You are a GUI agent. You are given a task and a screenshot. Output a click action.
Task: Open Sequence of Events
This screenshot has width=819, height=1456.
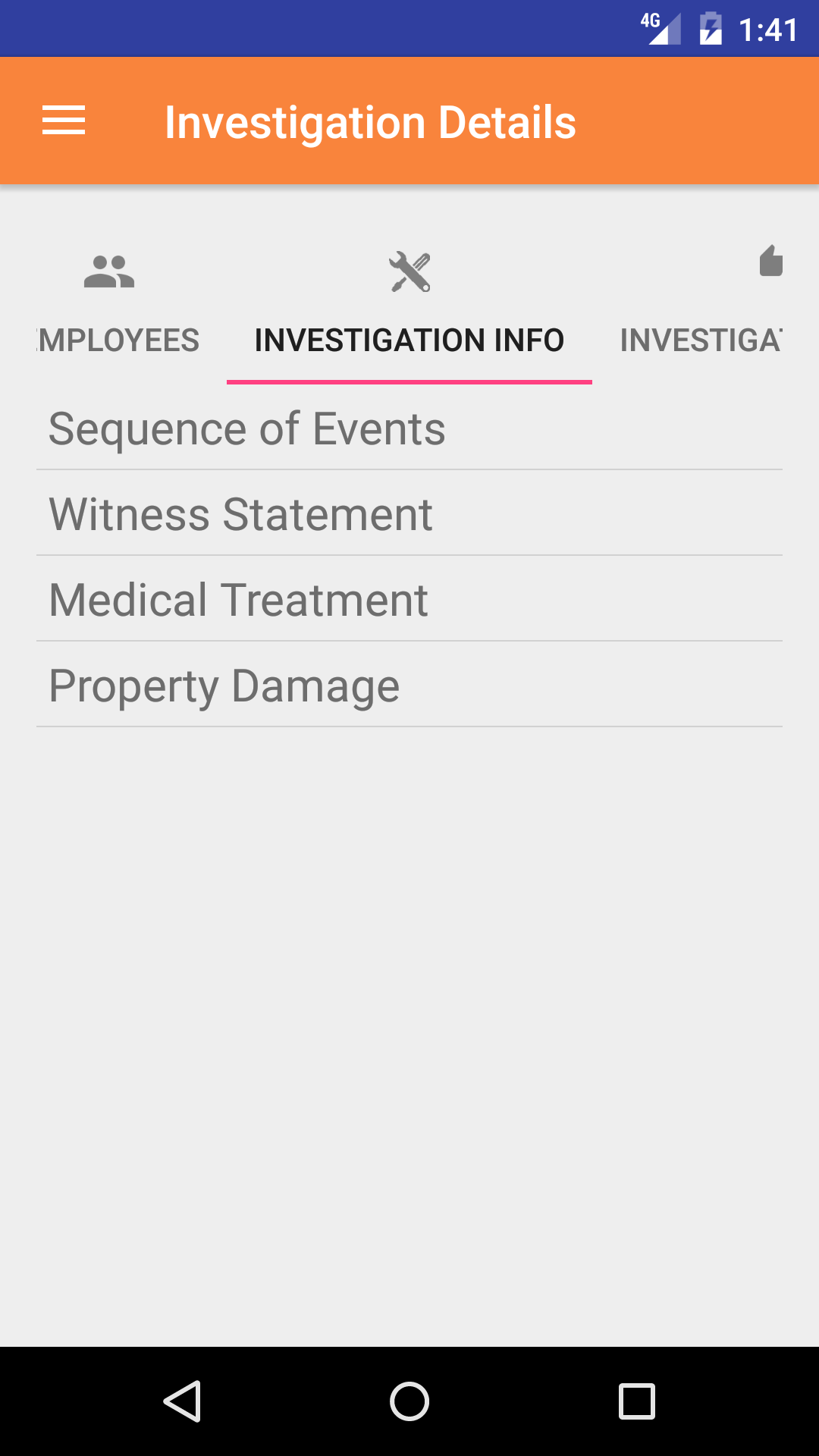[409, 428]
